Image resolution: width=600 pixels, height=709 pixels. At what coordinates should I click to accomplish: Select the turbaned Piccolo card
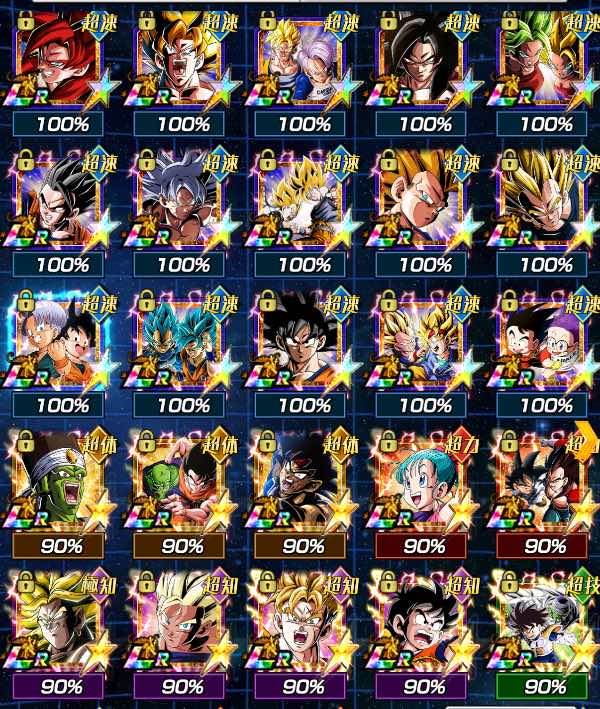click(x=63, y=485)
